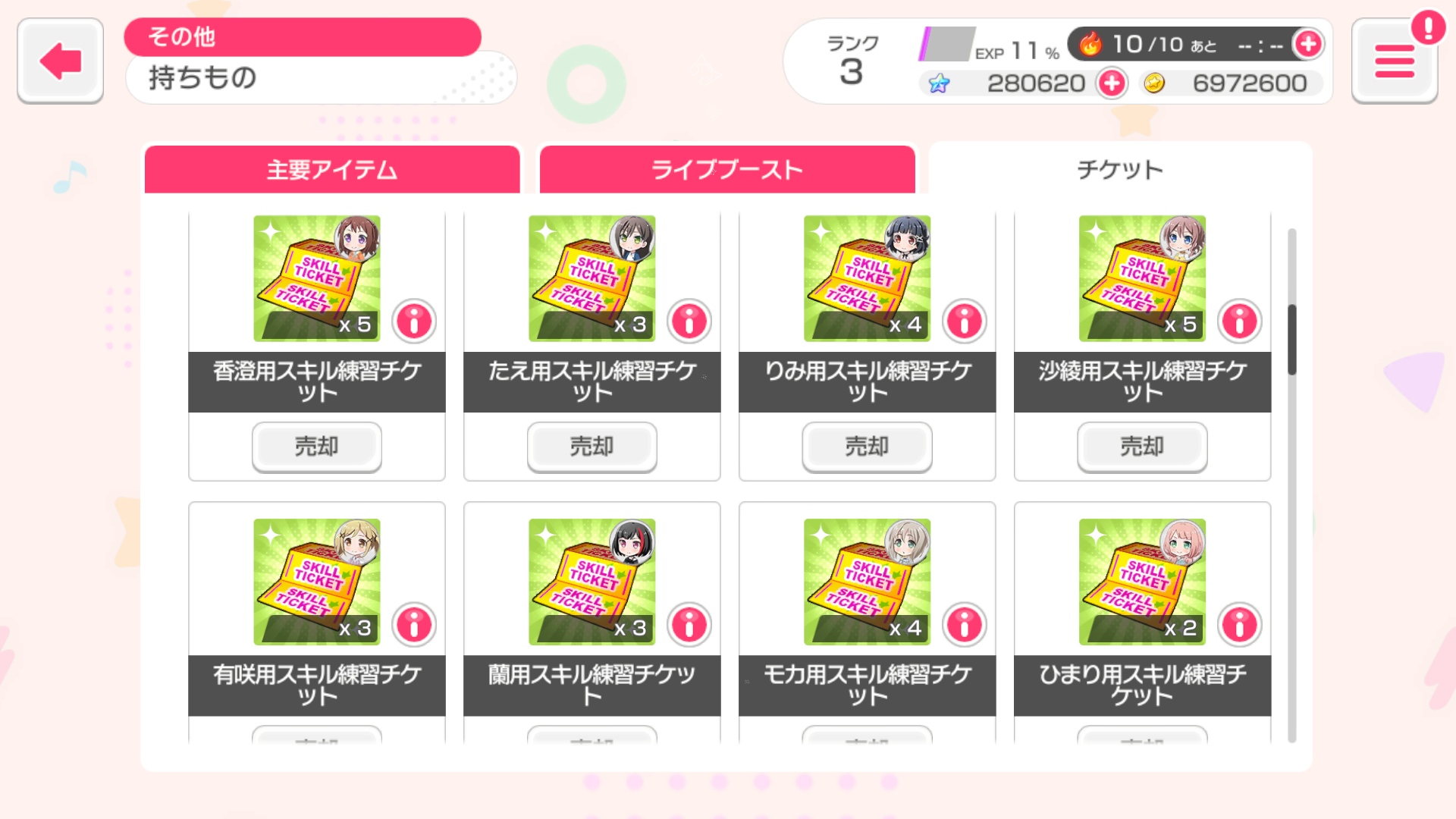
Task: Sell 沙綾用スキル練習チケット with 売却
Action: pos(1143,447)
